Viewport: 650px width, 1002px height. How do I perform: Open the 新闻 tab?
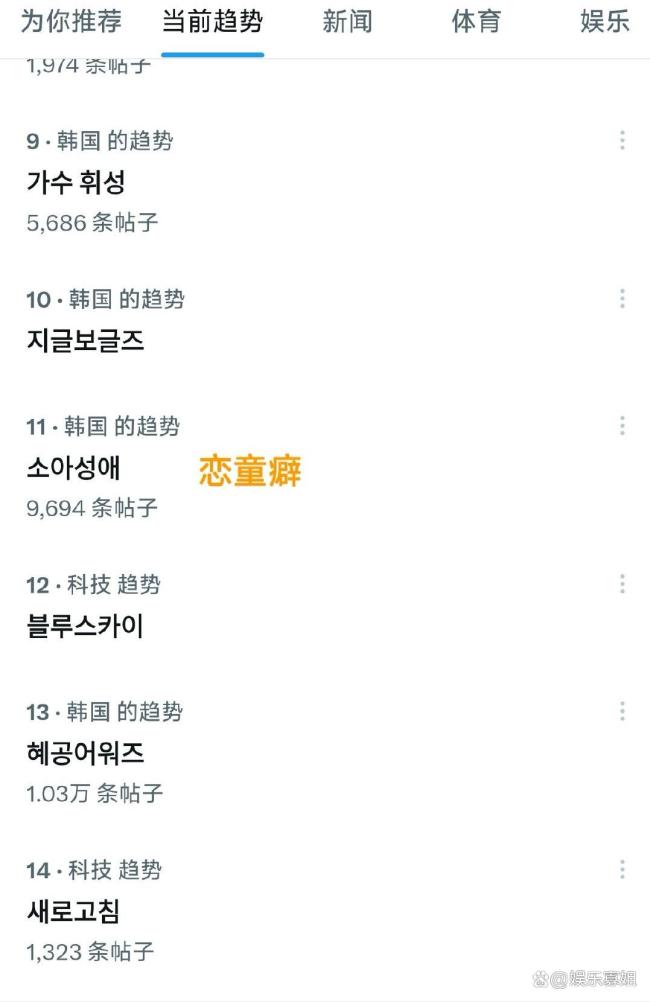(x=347, y=23)
